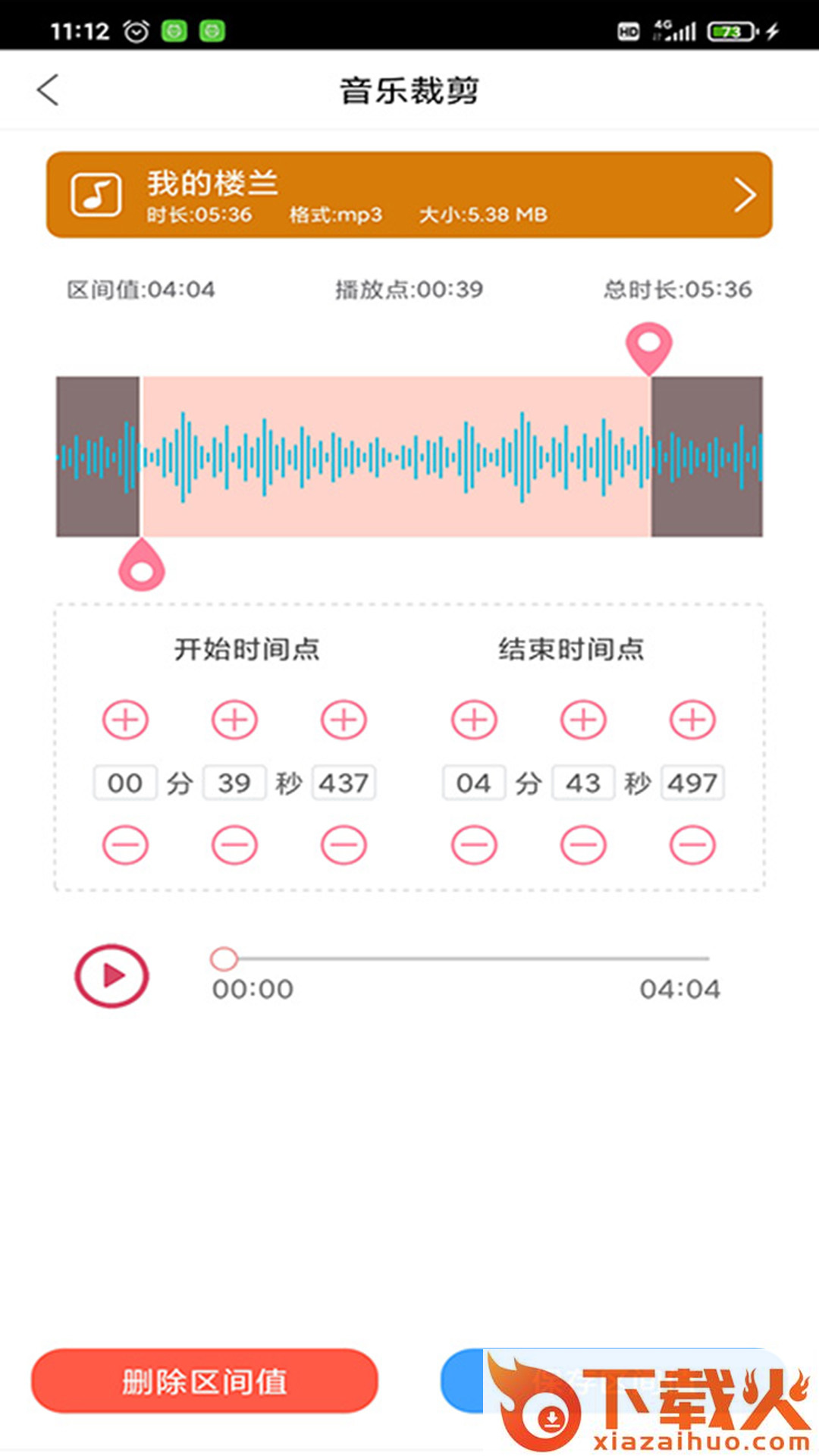Decrease start time milliseconds
Screen dimensions: 819x1456
344,845
